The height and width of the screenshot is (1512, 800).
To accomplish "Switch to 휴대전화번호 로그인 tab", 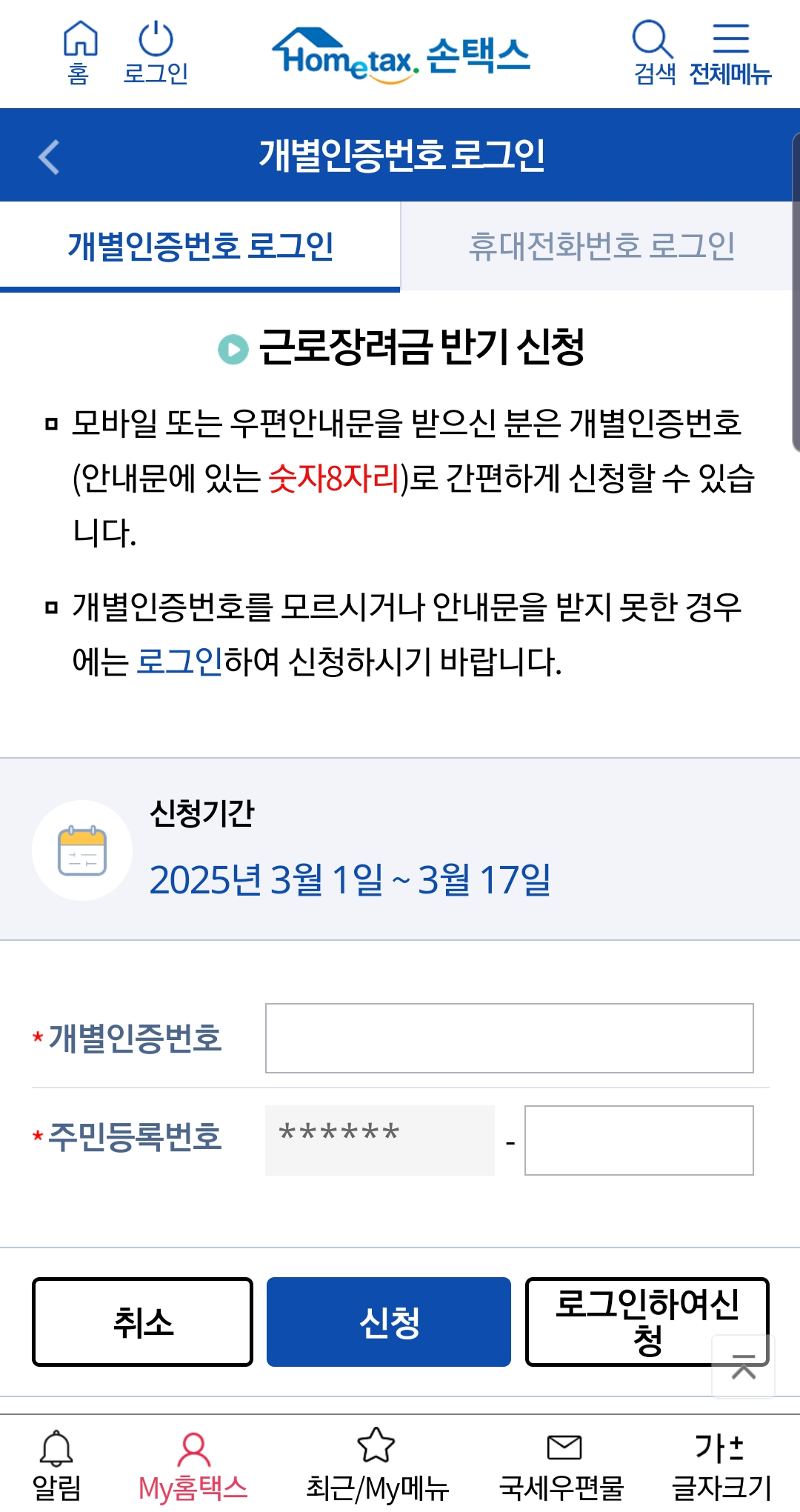I will 601,246.
